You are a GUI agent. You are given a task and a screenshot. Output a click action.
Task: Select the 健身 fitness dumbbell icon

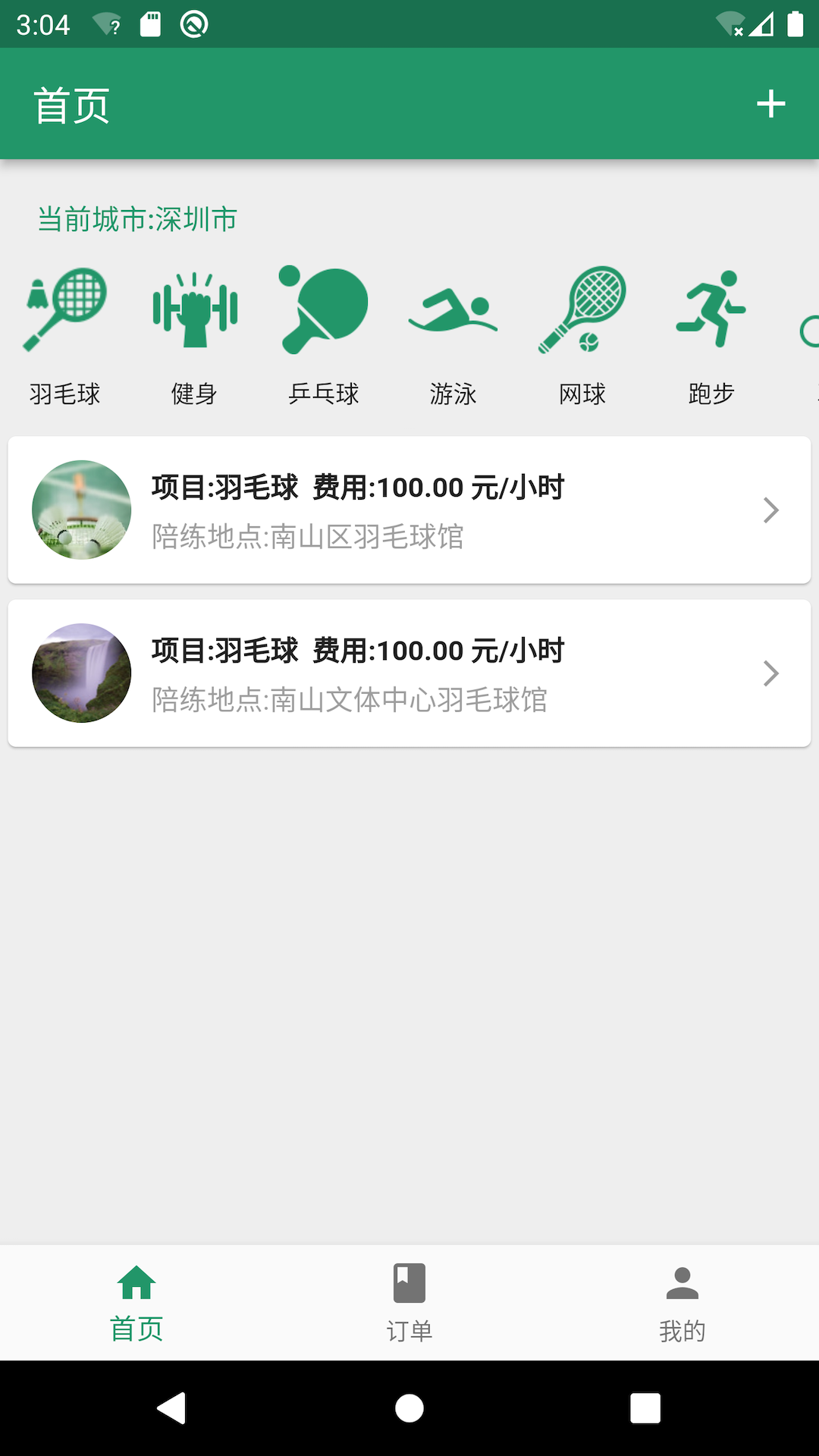coord(196,309)
